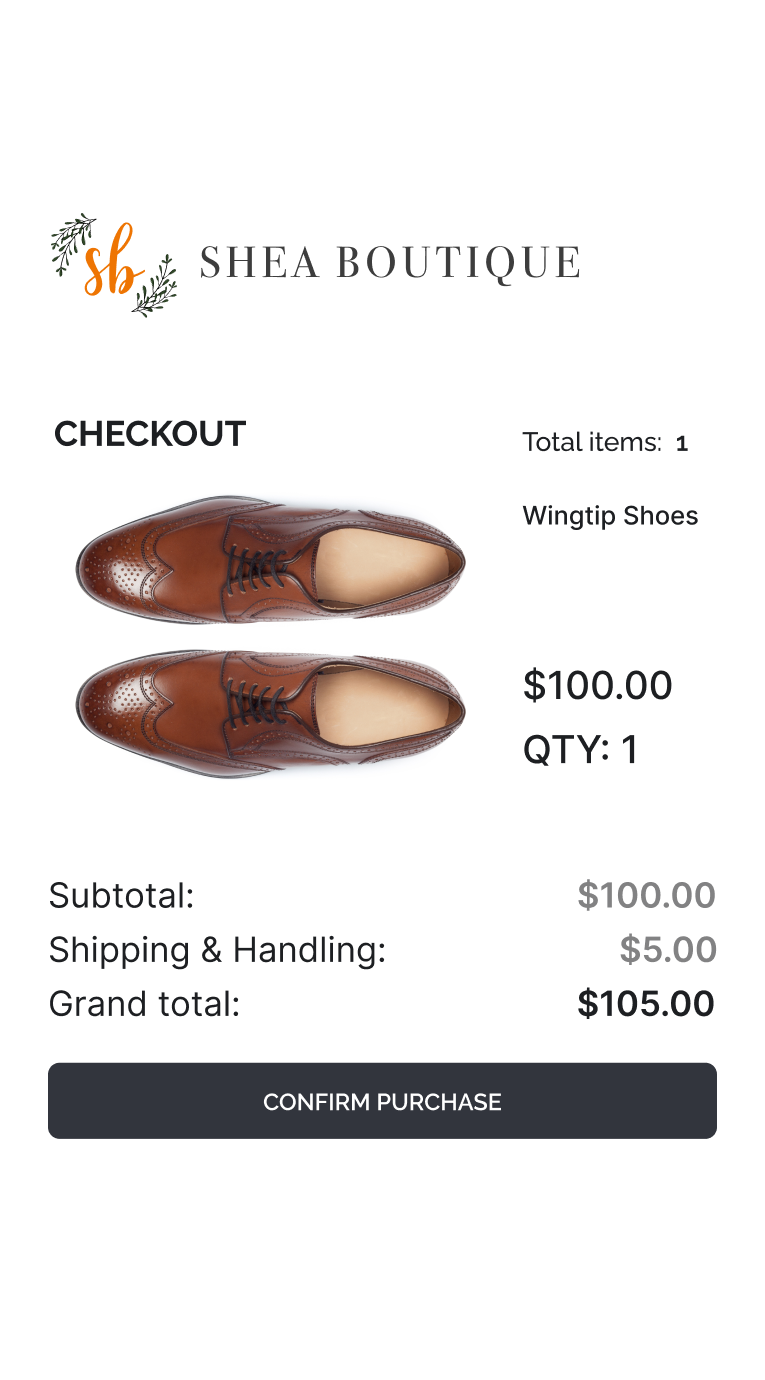Image resolution: width=765 pixels, height=1380 pixels.
Task: Confirm the purchase
Action: (x=382, y=1101)
